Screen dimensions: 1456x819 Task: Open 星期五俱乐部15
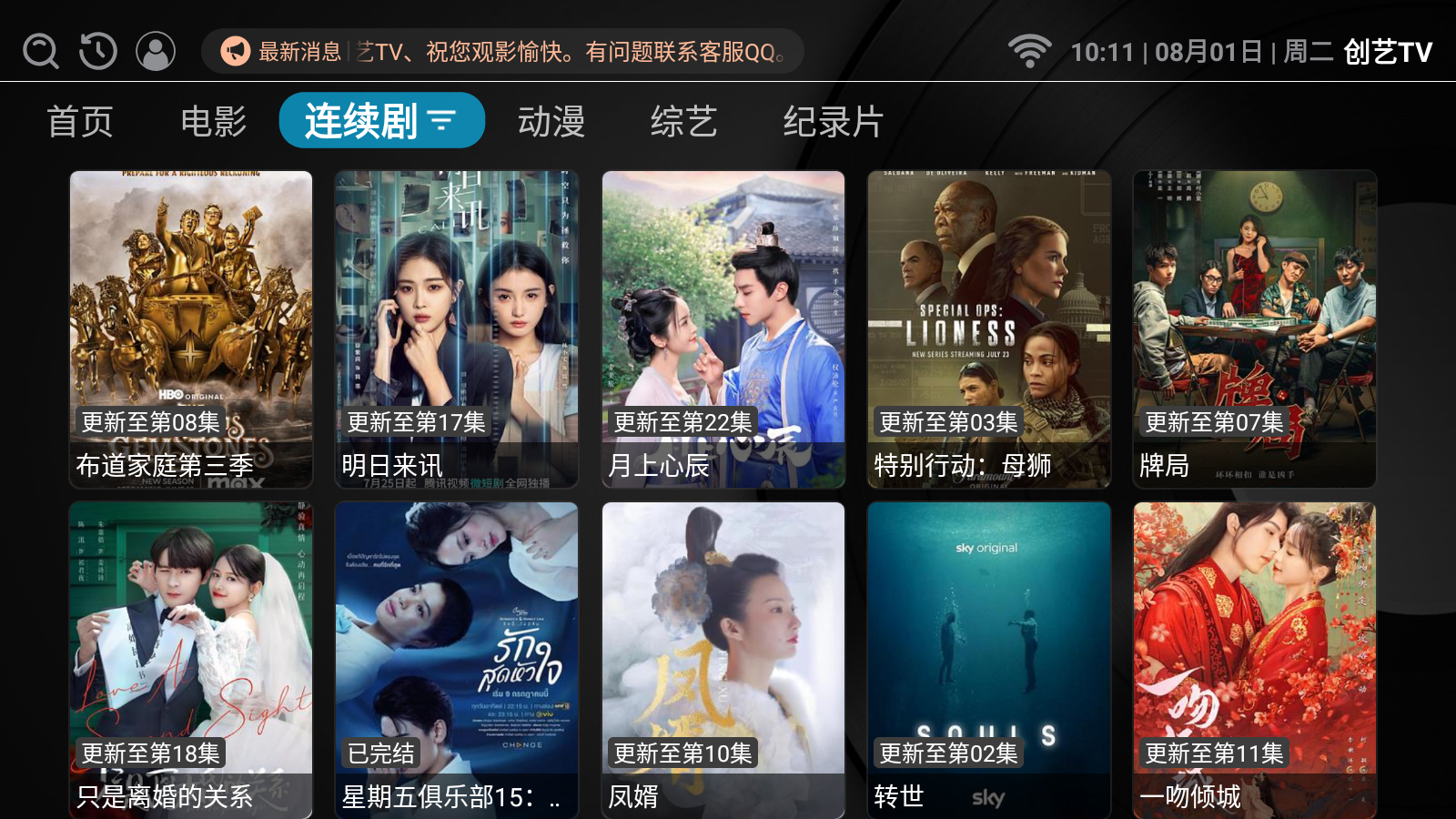[x=457, y=660]
